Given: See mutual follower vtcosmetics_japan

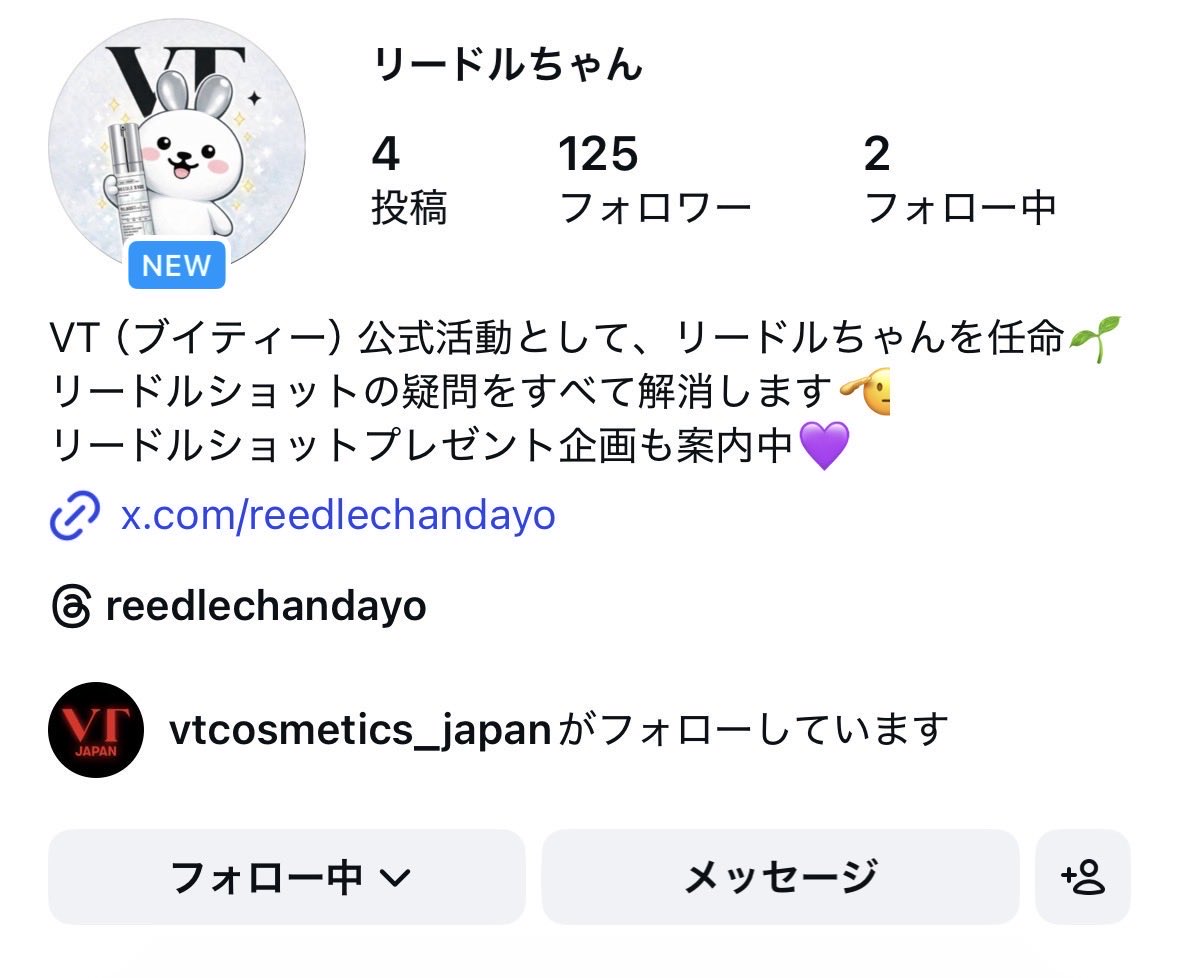Looking at the screenshot, I should [x=360, y=730].
